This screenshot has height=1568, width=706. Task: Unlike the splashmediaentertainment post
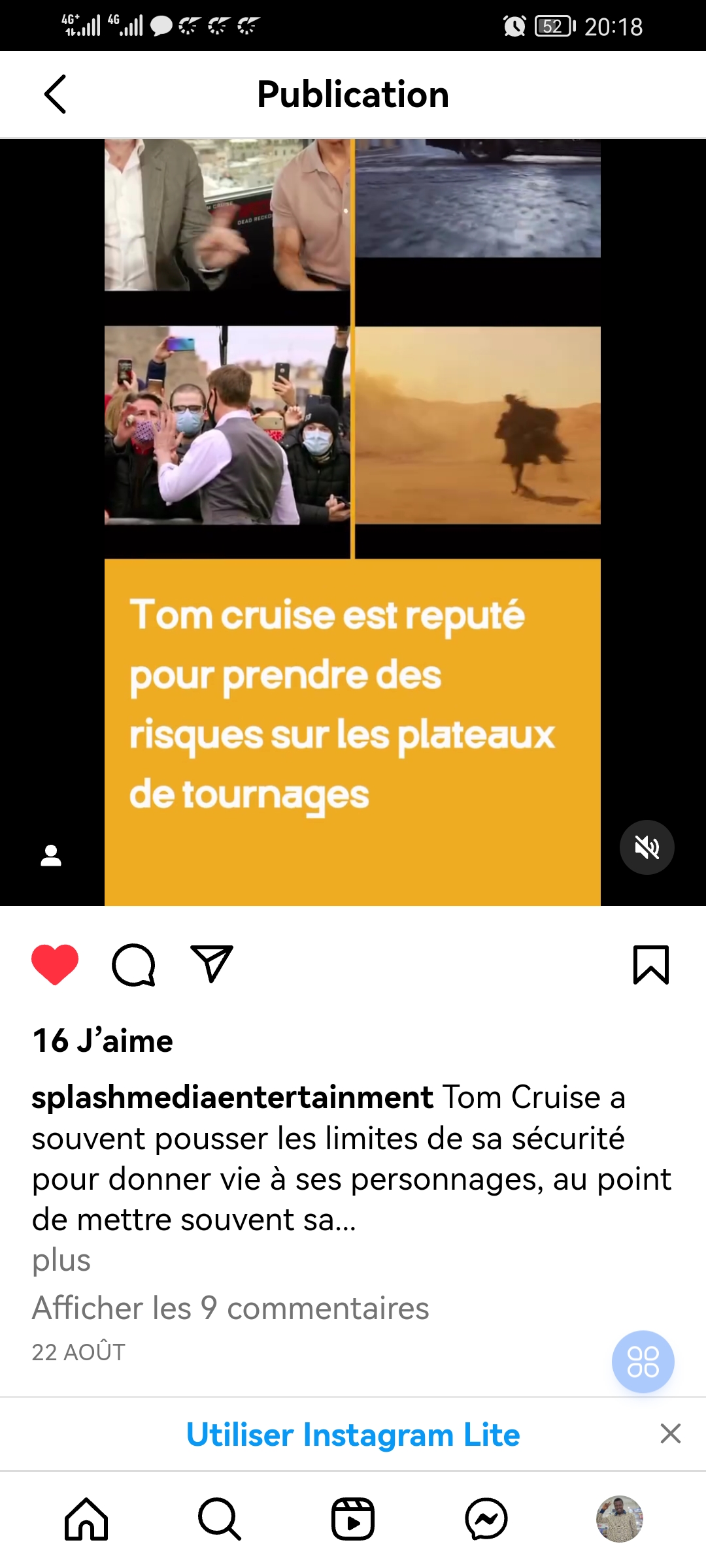(55, 964)
